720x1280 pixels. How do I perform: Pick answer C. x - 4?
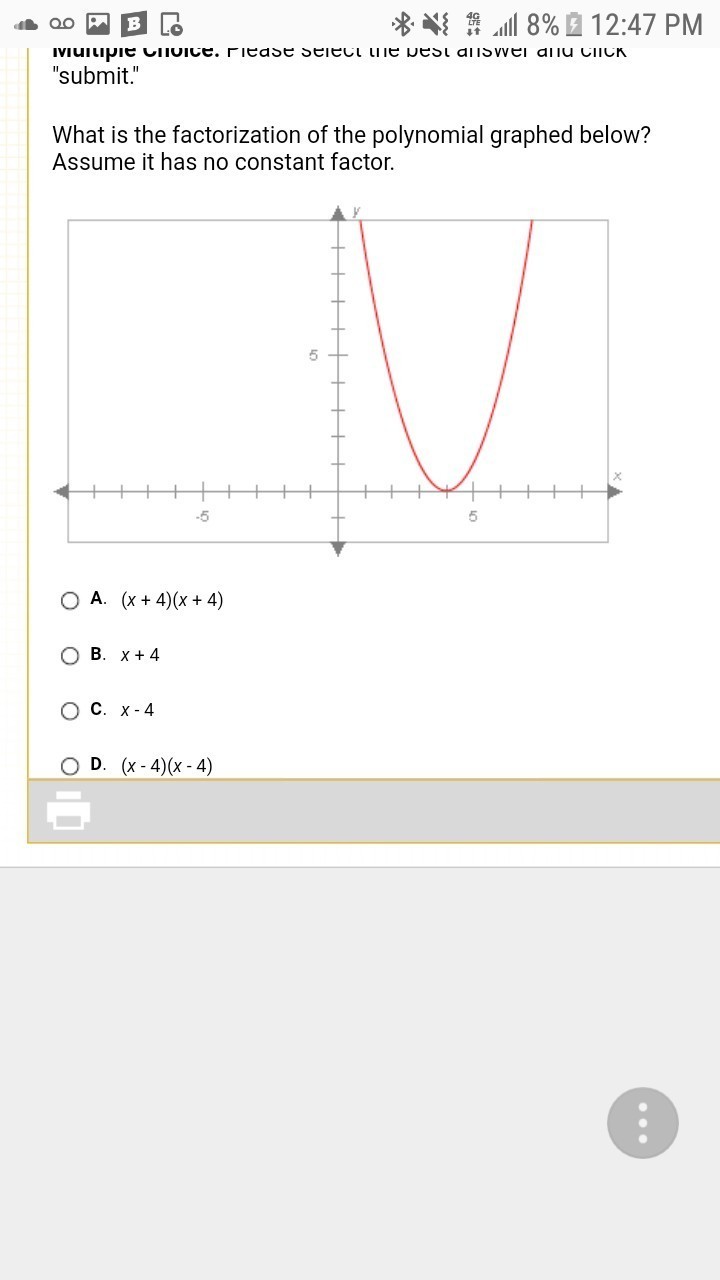click(x=70, y=710)
